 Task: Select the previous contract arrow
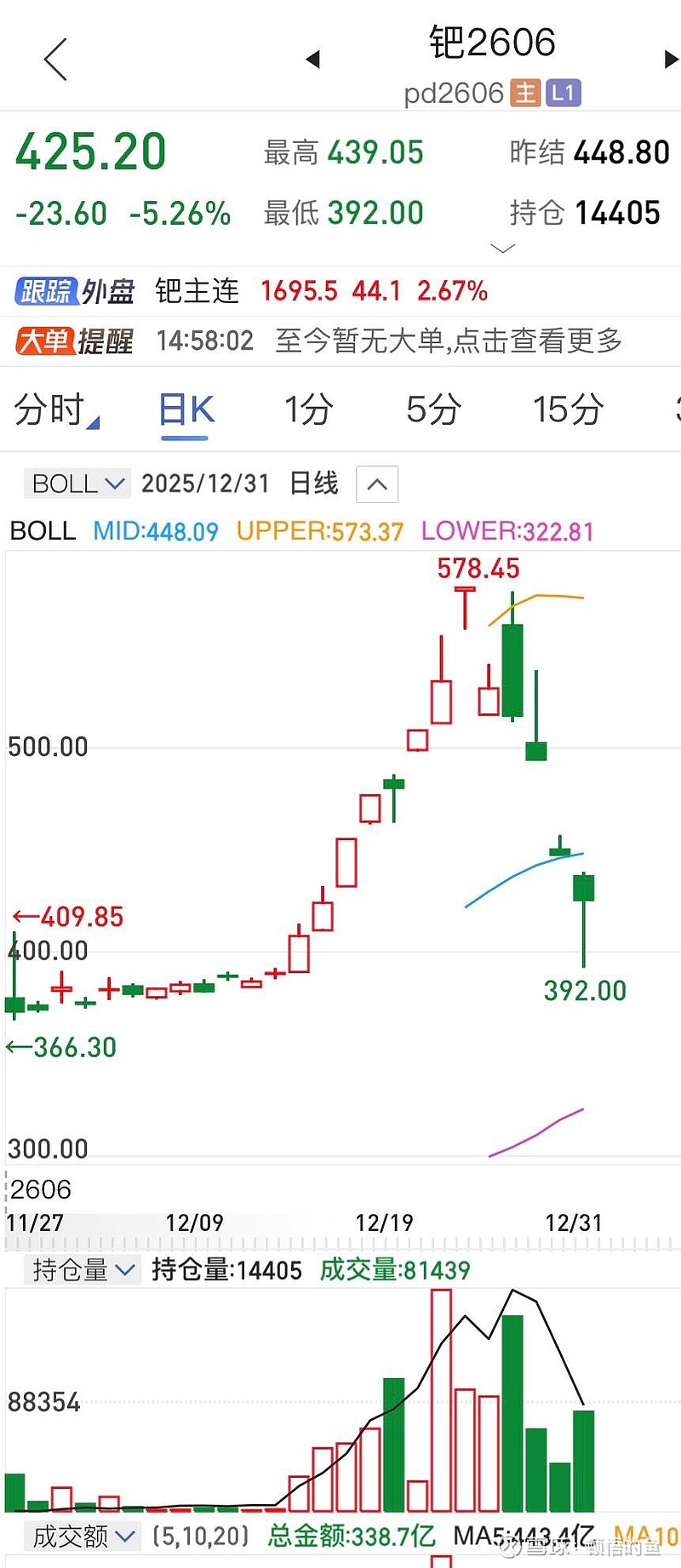313,60
